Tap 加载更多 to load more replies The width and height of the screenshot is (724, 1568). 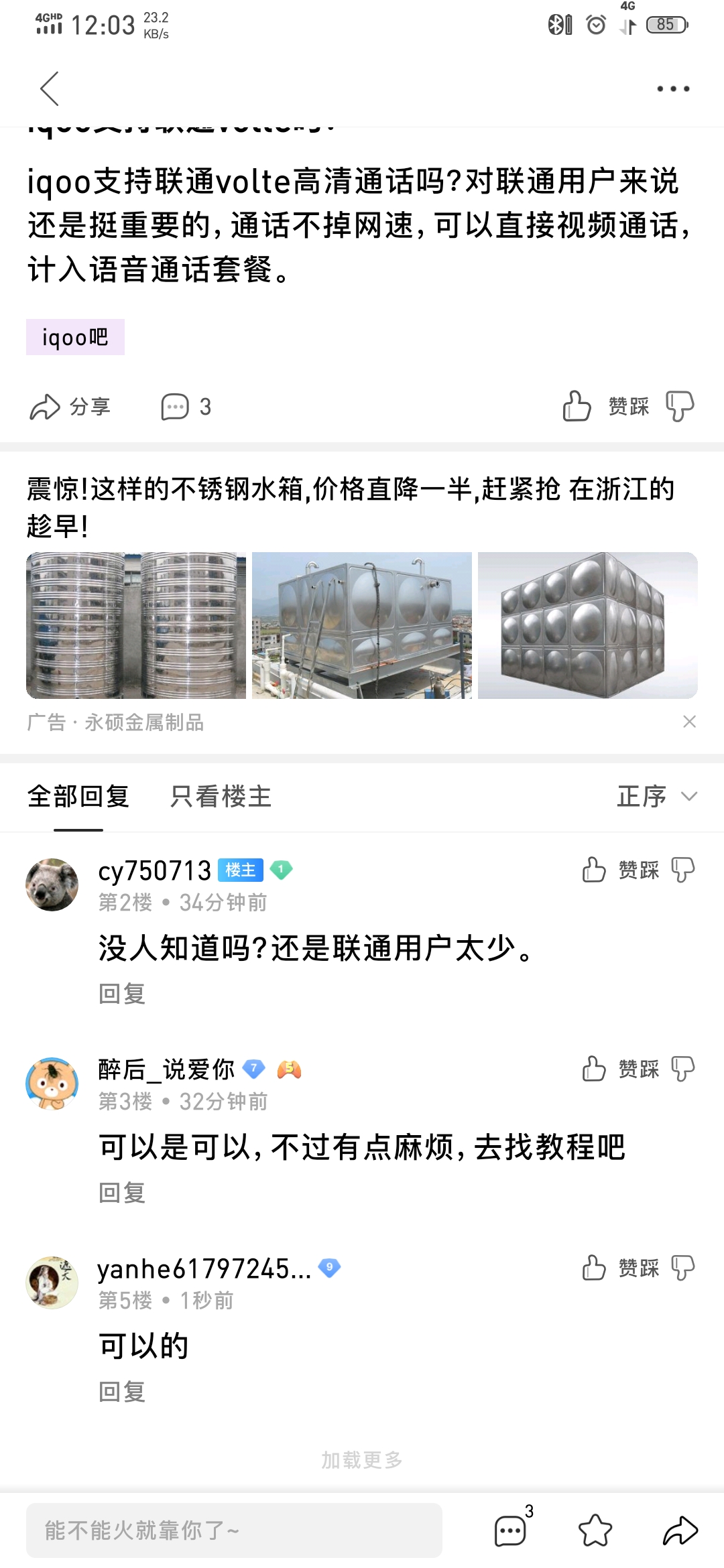tap(362, 1459)
